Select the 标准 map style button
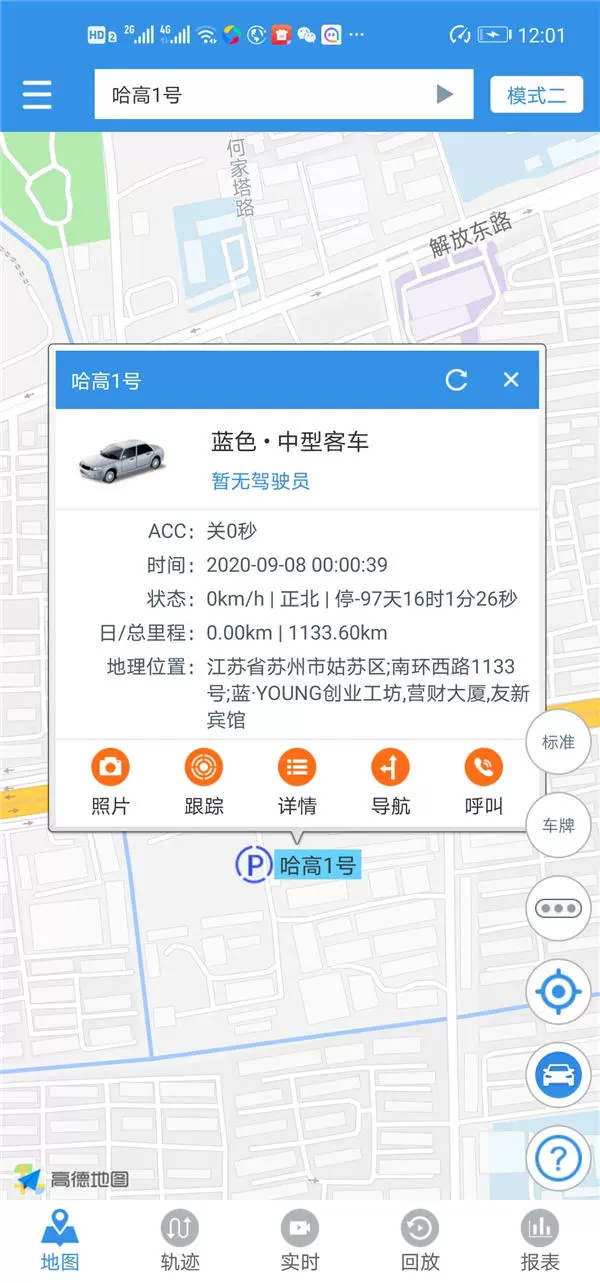Image resolution: width=600 pixels, height=1283 pixels. coord(558,742)
